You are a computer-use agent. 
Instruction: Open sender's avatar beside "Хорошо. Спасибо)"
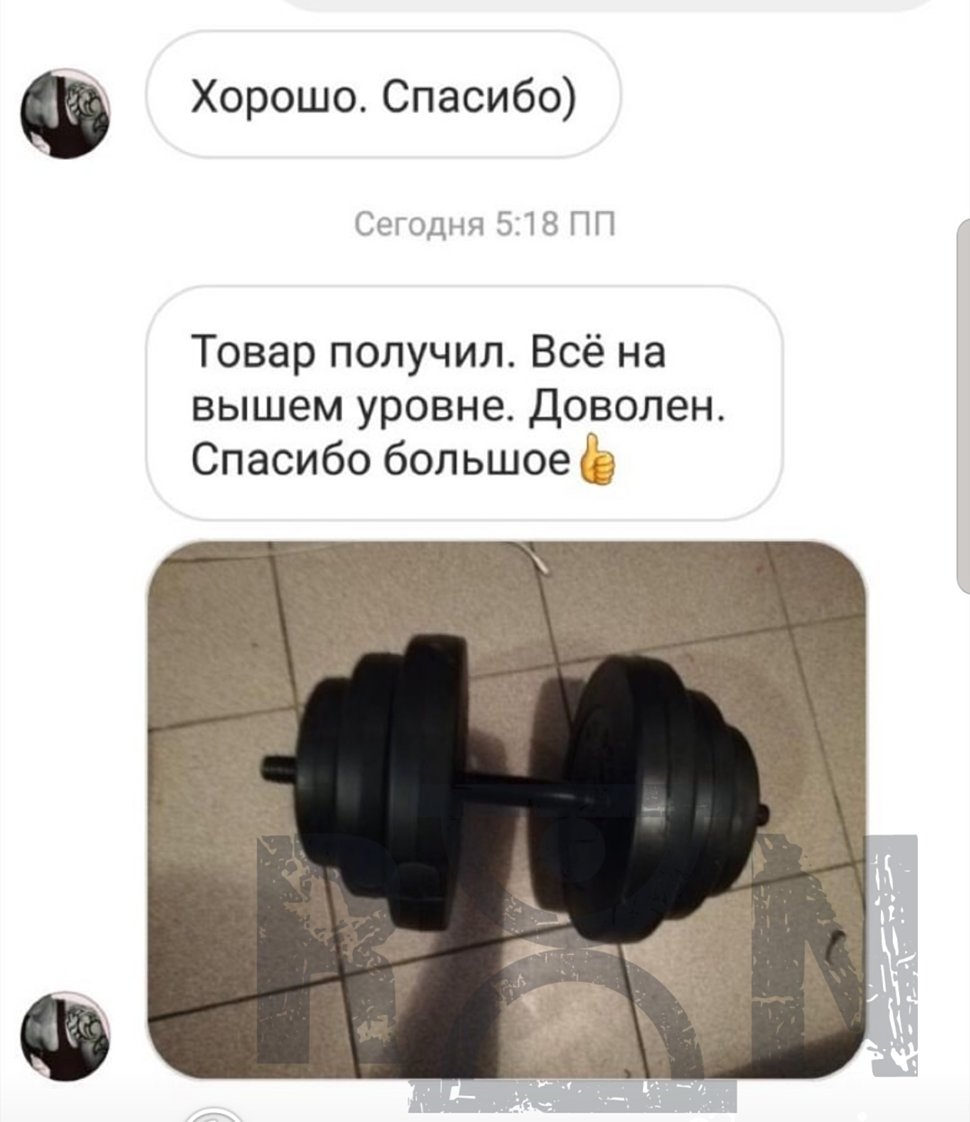point(65,113)
